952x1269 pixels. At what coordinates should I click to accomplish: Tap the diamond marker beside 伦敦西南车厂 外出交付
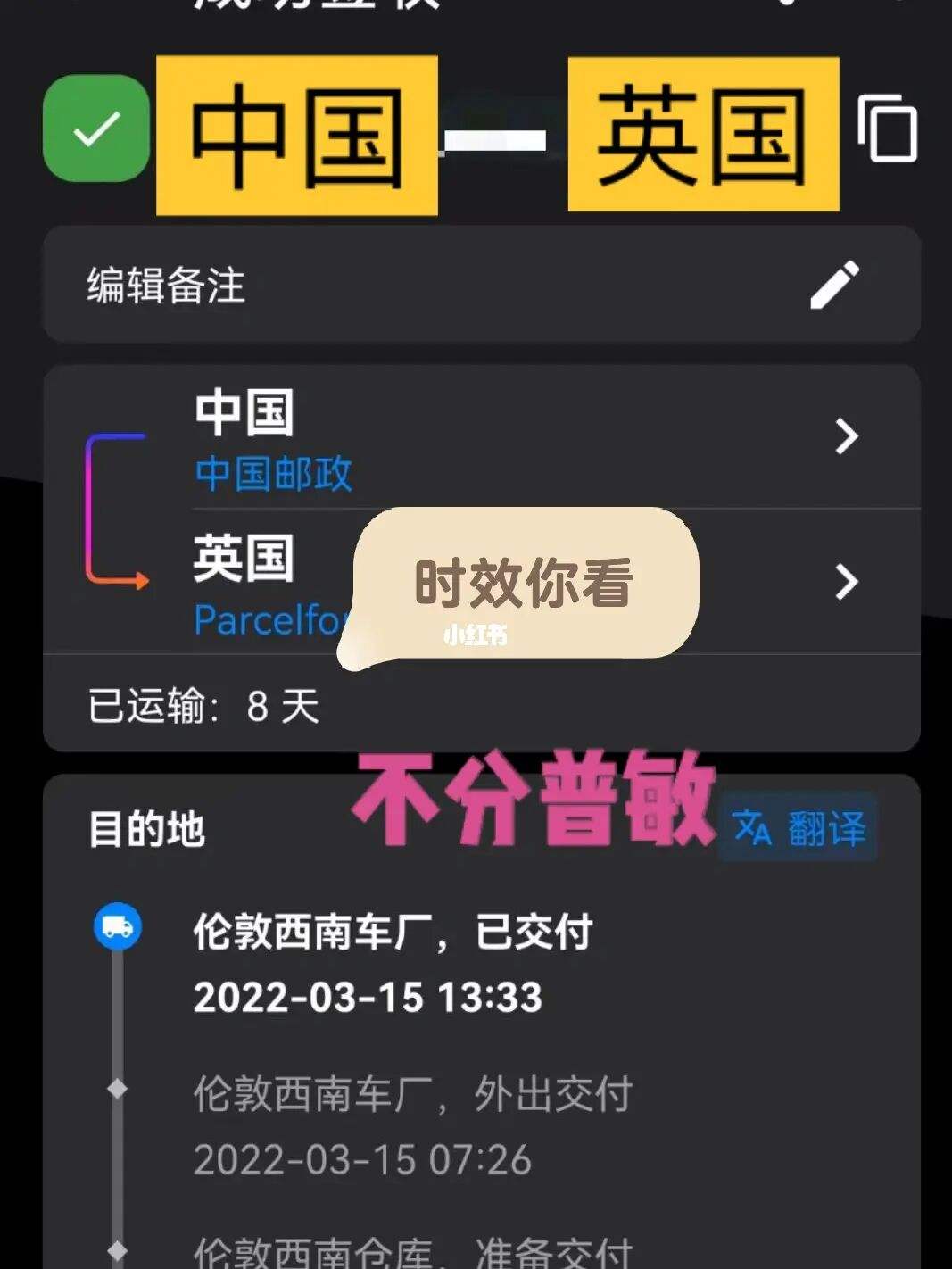click(x=117, y=1090)
